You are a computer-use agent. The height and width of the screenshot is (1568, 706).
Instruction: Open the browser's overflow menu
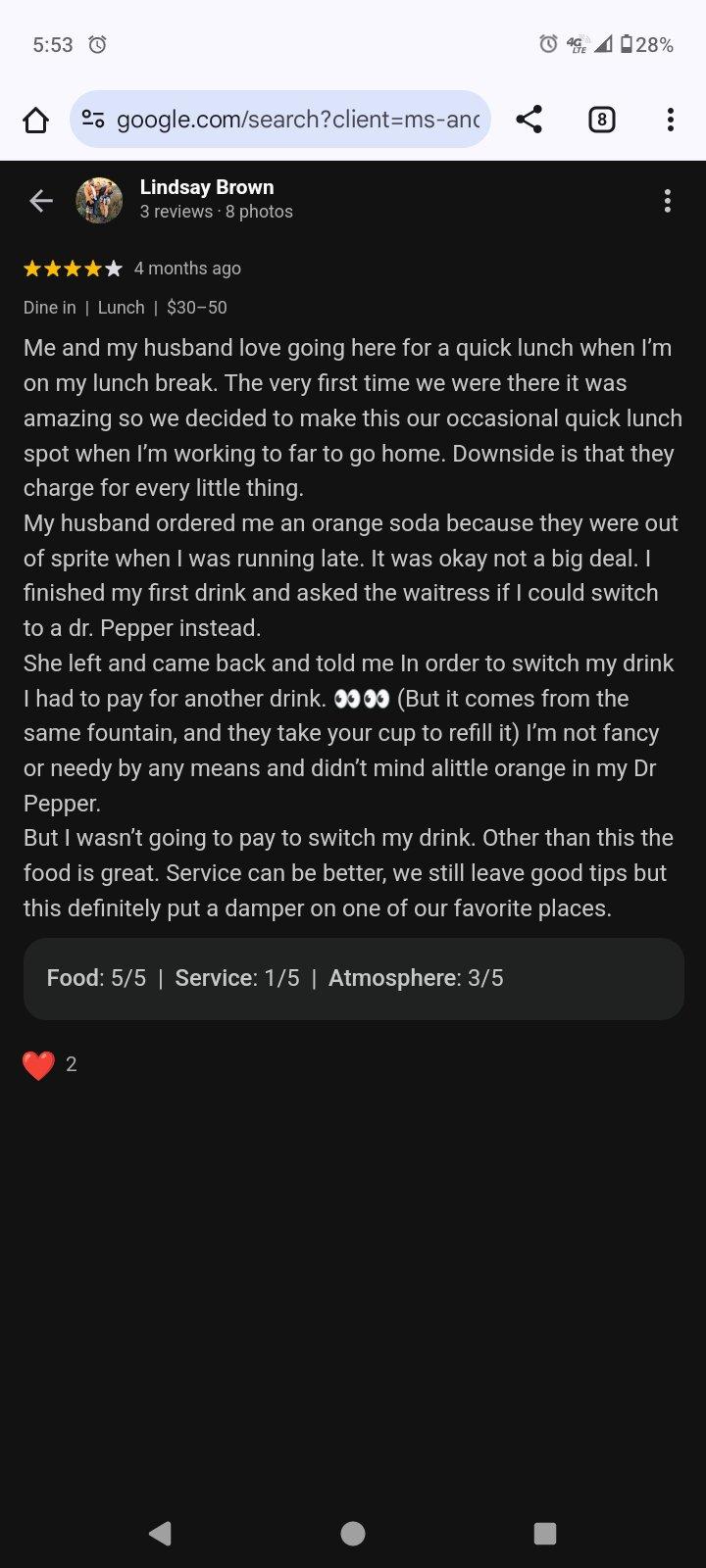[x=670, y=120]
